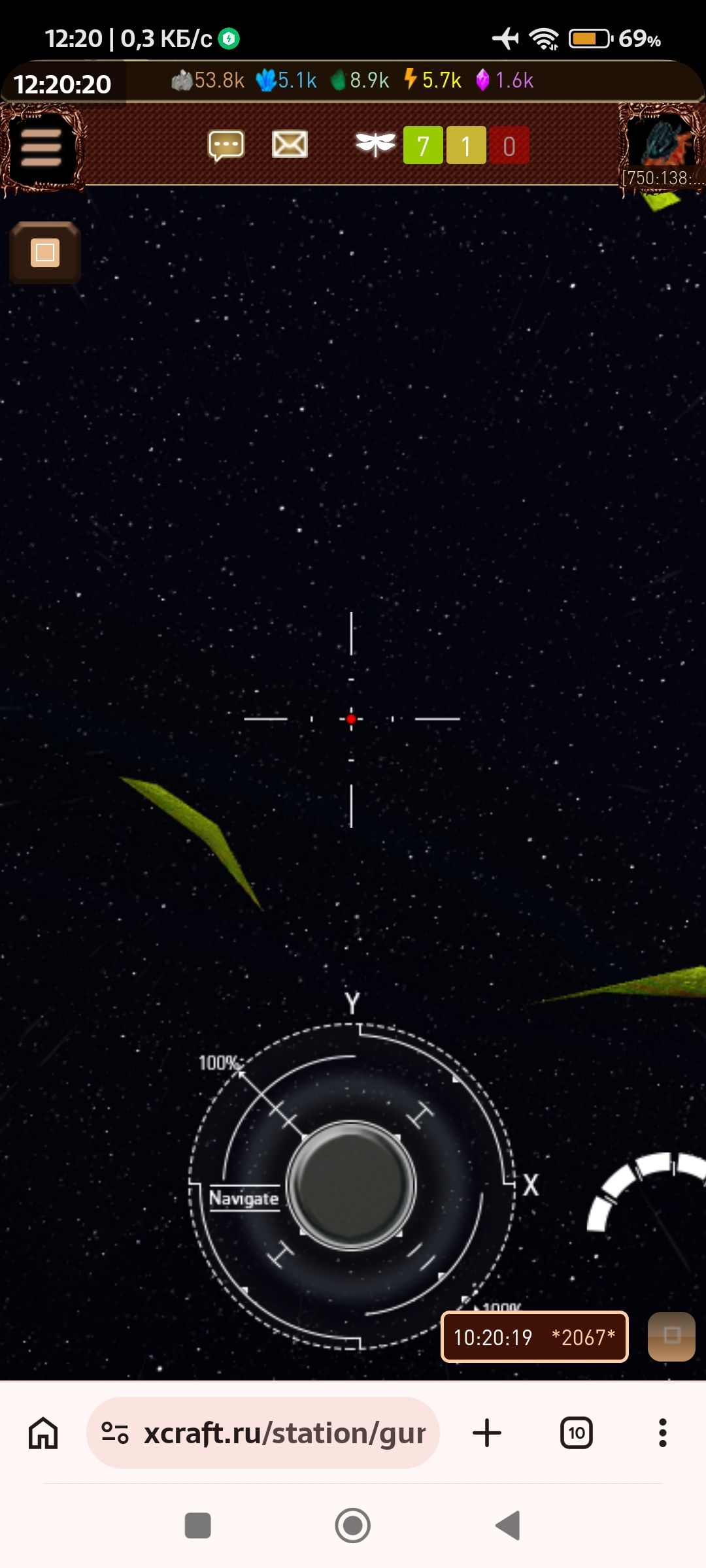Edit the xcraft.ru address bar
Image resolution: width=706 pixels, height=1568 pixels.
(x=263, y=1433)
